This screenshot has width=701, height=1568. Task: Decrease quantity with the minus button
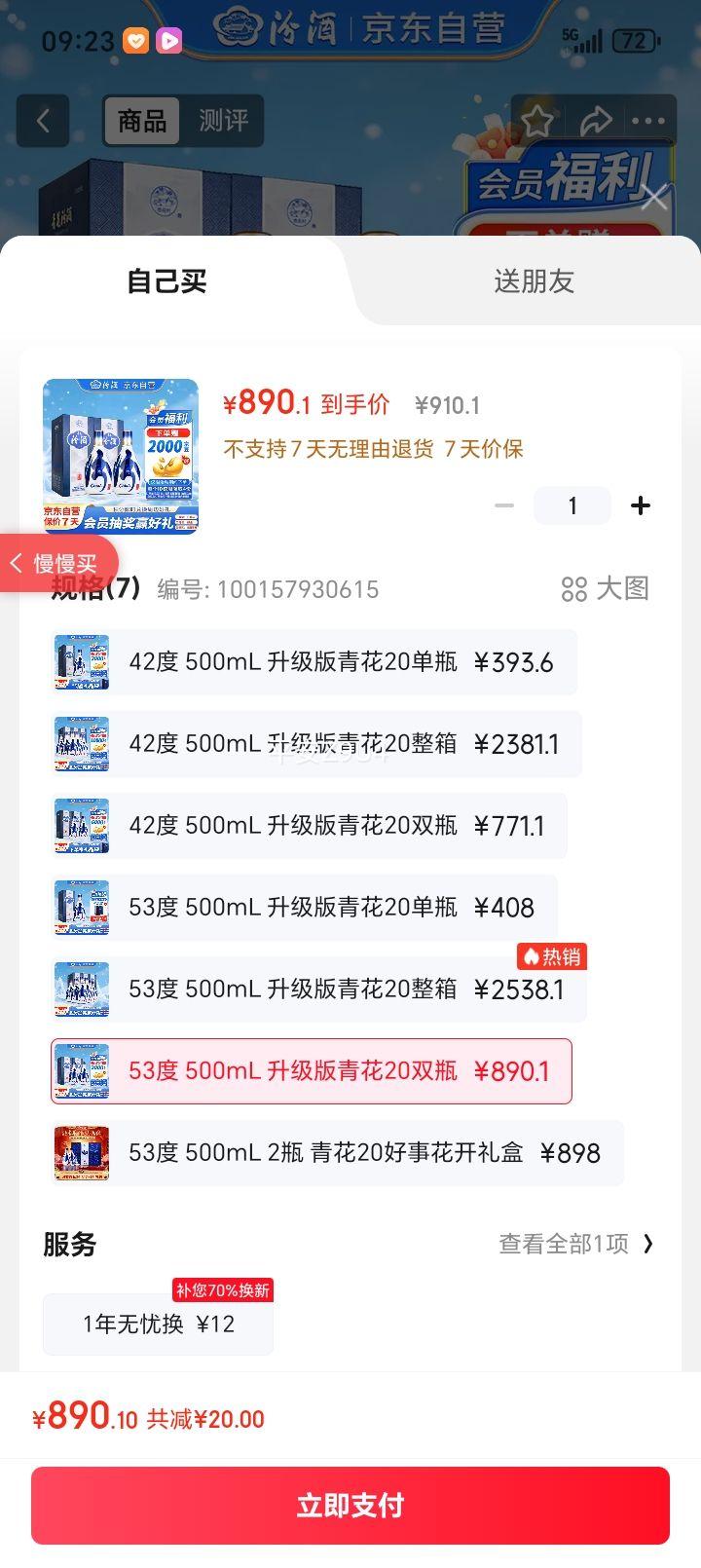(504, 505)
